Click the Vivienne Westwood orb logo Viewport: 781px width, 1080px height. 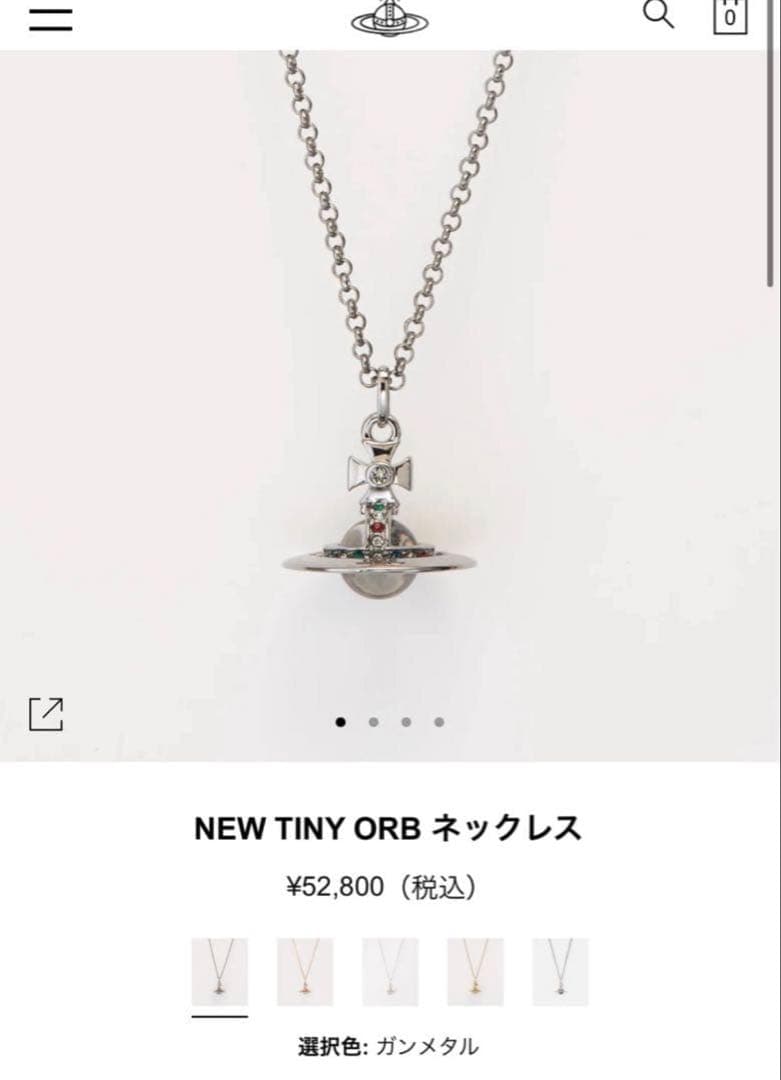(390, 17)
